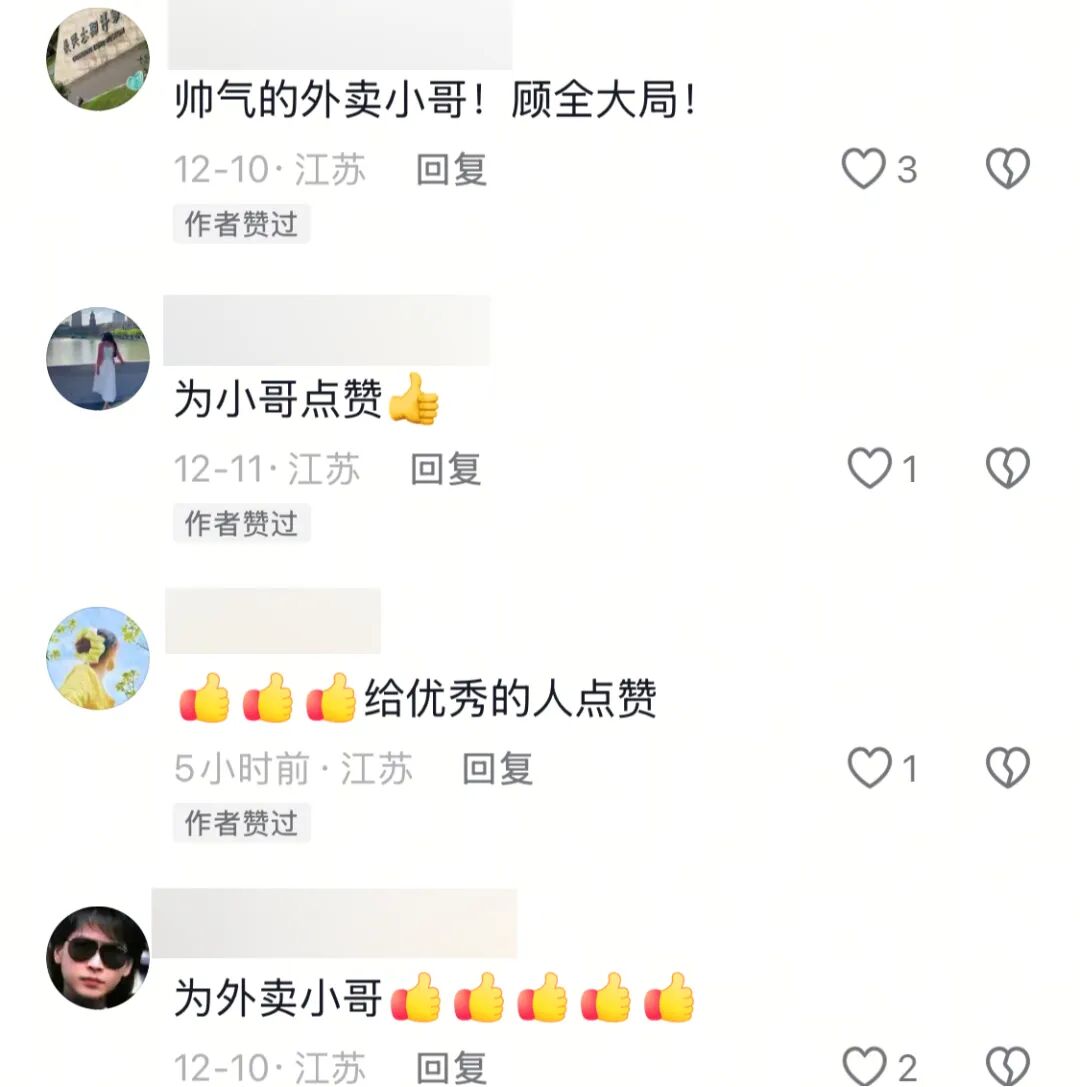Open the sunglasses avatar beside 为外卖小哥 comment
Image resolution: width=1080 pixels, height=1087 pixels.
(x=98, y=958)
